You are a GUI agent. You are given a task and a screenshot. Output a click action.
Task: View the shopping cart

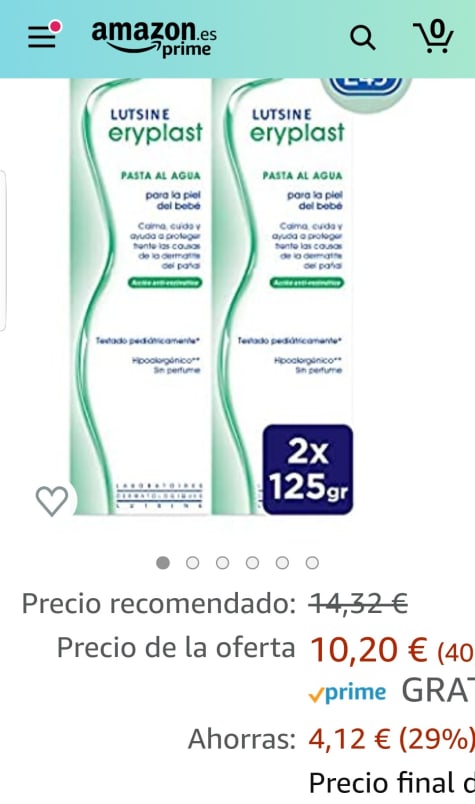click(x=433, y=36)
